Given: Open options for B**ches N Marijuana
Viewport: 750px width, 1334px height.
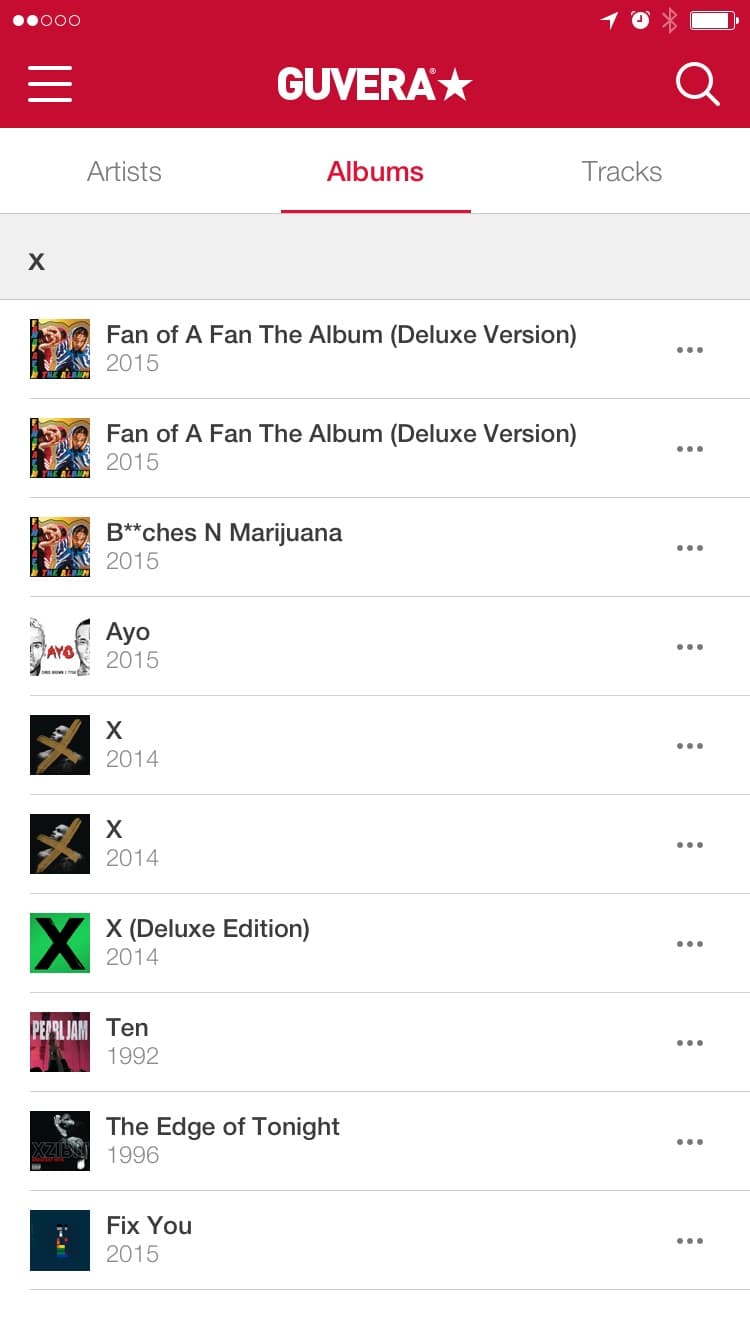Looking at the screenshot, I should pyautogui.click(x=690, y=547).
